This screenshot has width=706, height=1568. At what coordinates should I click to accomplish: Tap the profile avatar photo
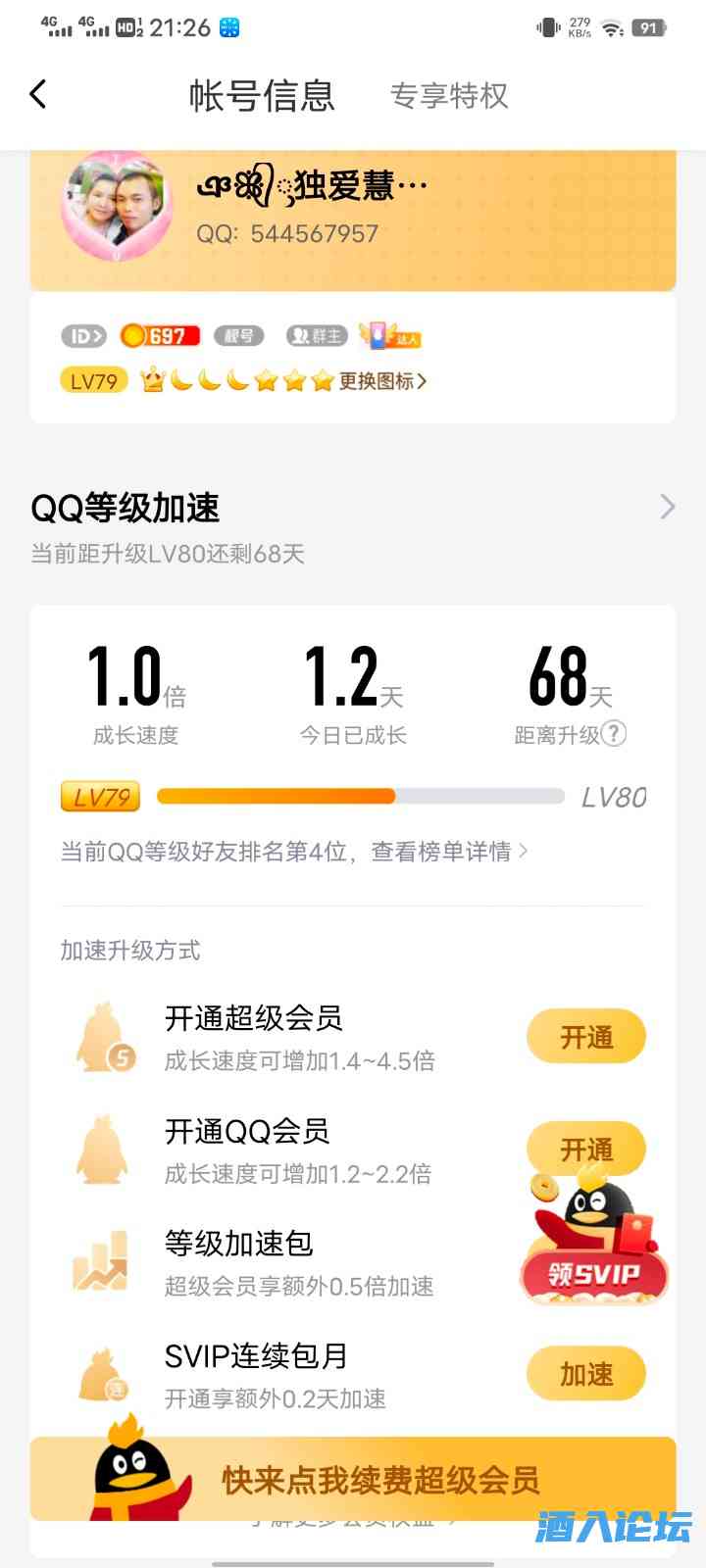(x=117, y=207)
